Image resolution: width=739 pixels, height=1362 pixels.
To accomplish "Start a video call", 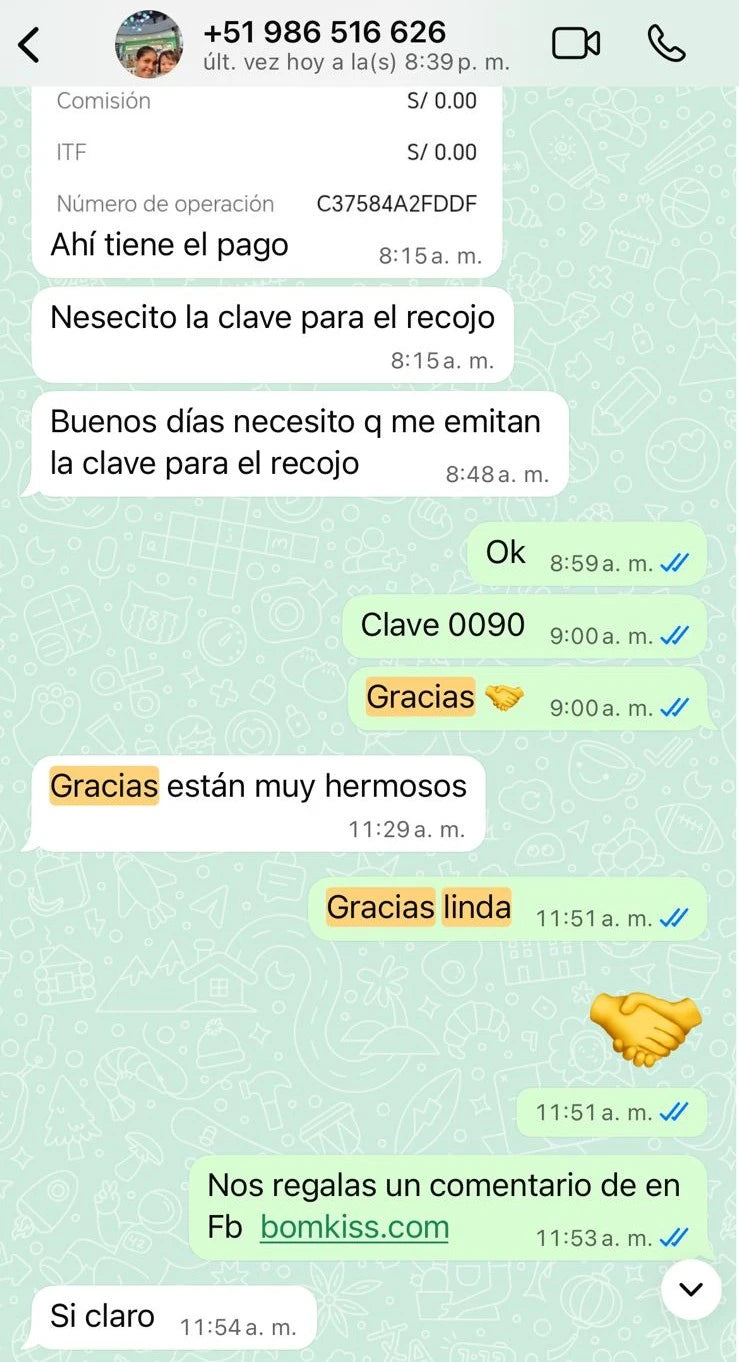I will (576, 43).
